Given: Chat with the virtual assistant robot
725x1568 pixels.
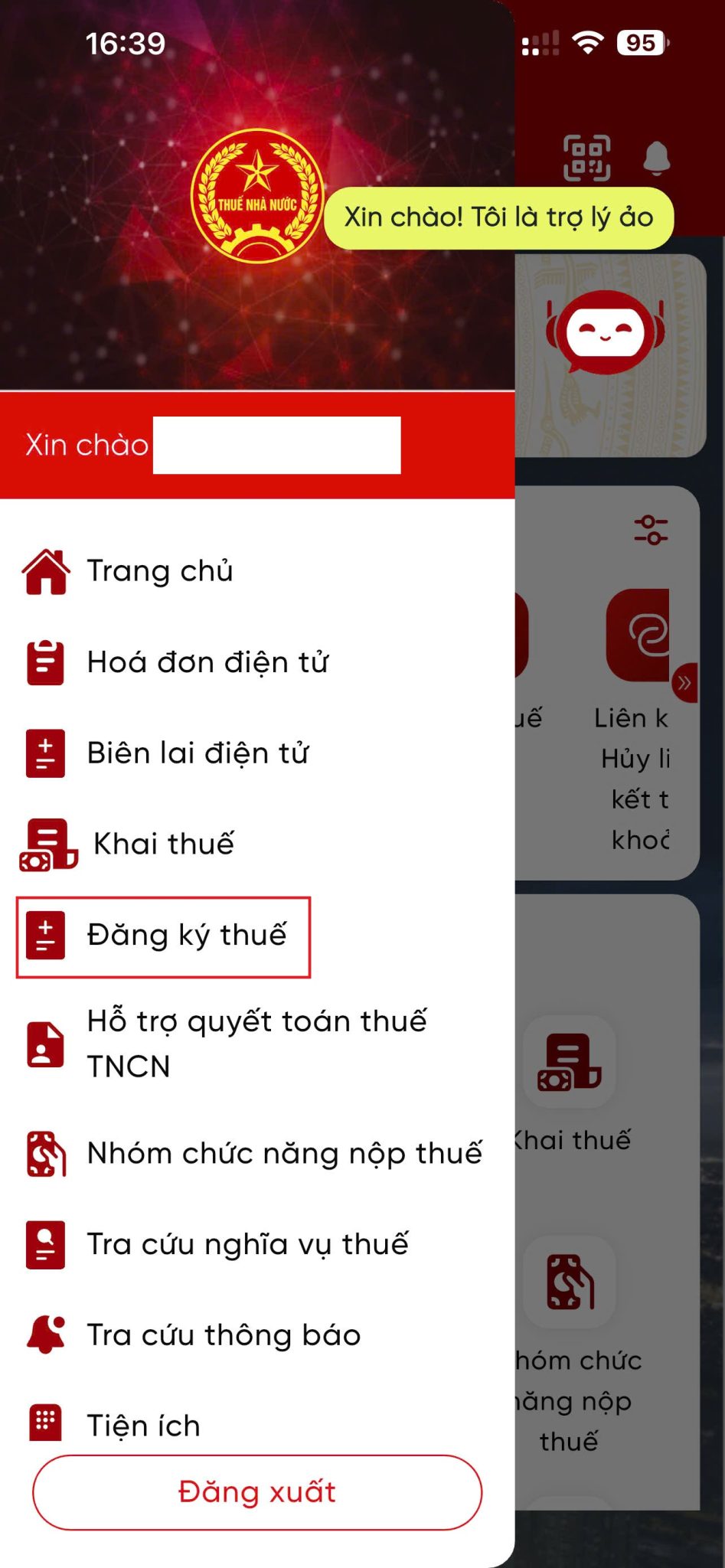Looking at the screenshot, I should [606, 332].
